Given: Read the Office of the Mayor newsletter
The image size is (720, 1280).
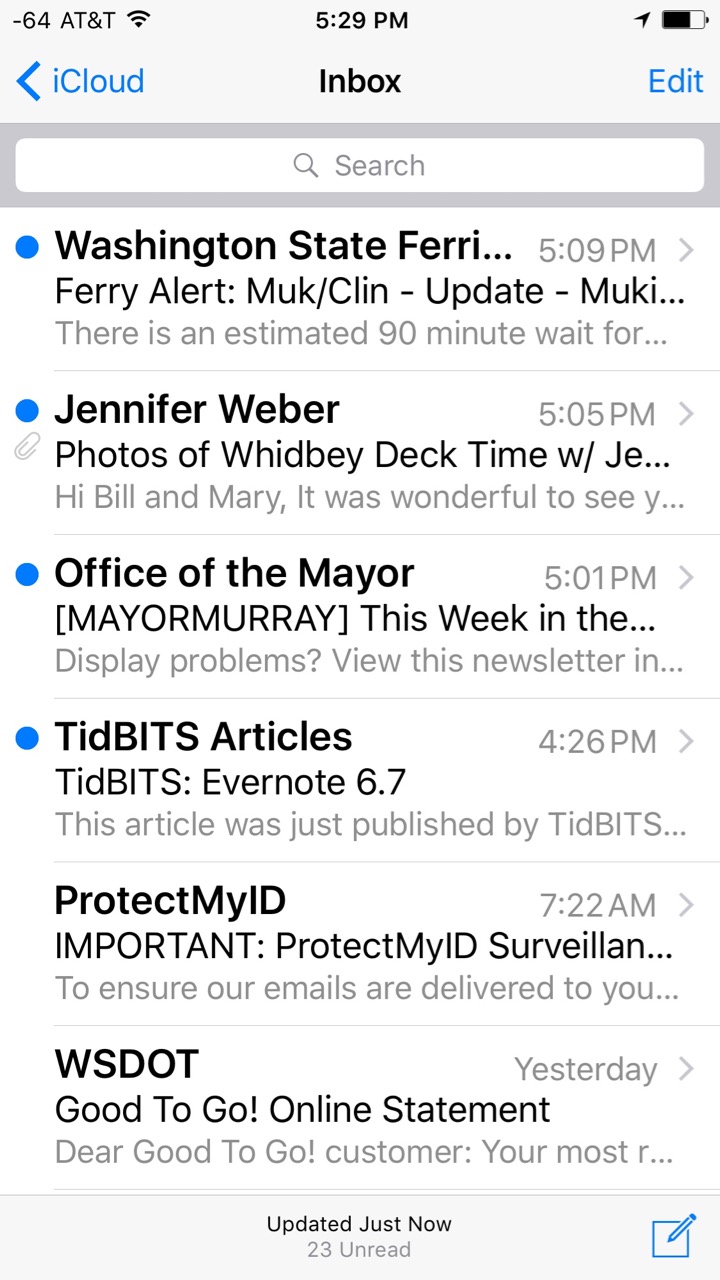Looking at the screenshot, I should click(360, 617).
